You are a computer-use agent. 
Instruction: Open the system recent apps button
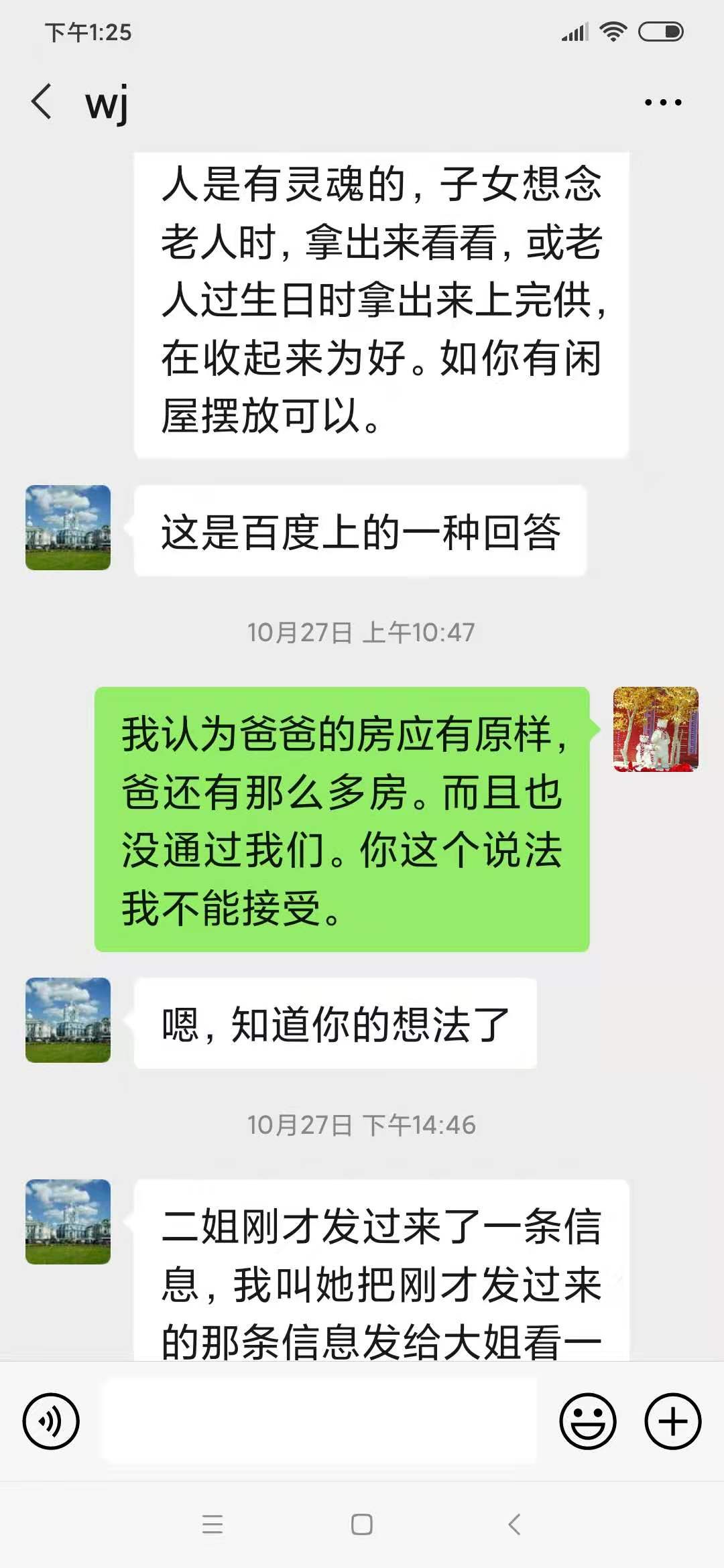(213, 1524)
